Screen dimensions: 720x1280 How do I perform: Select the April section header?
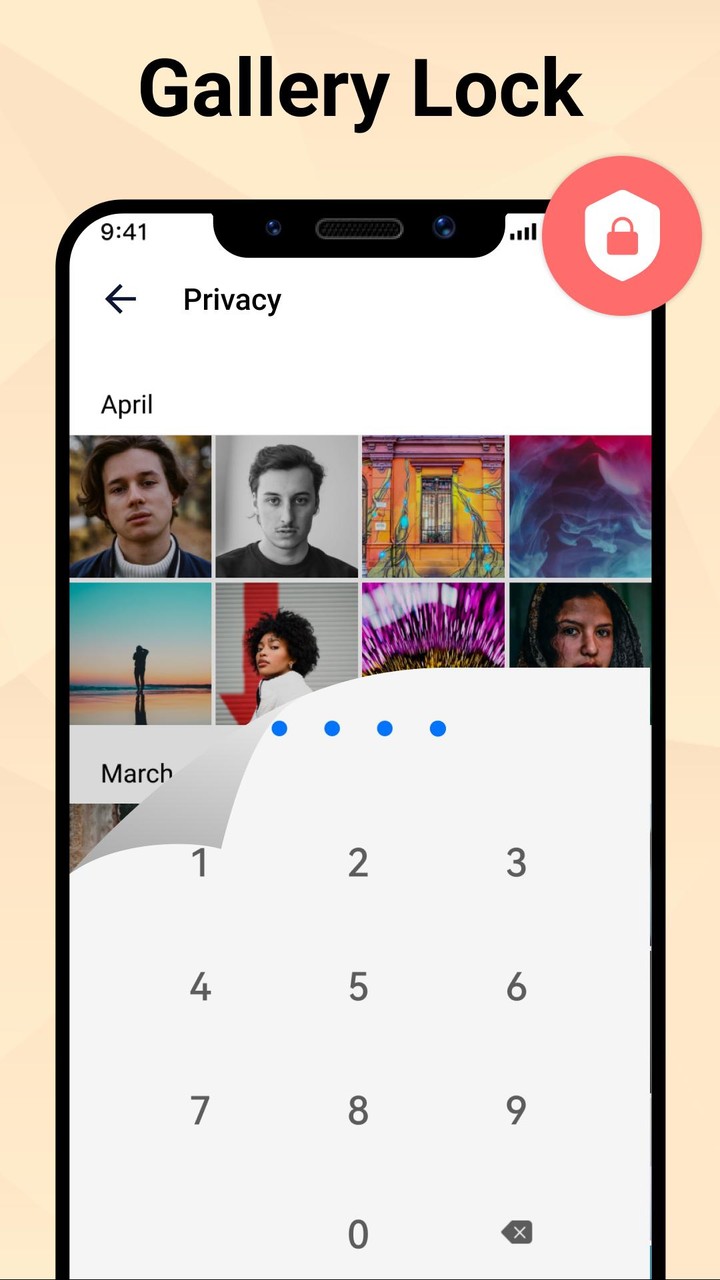126,404
